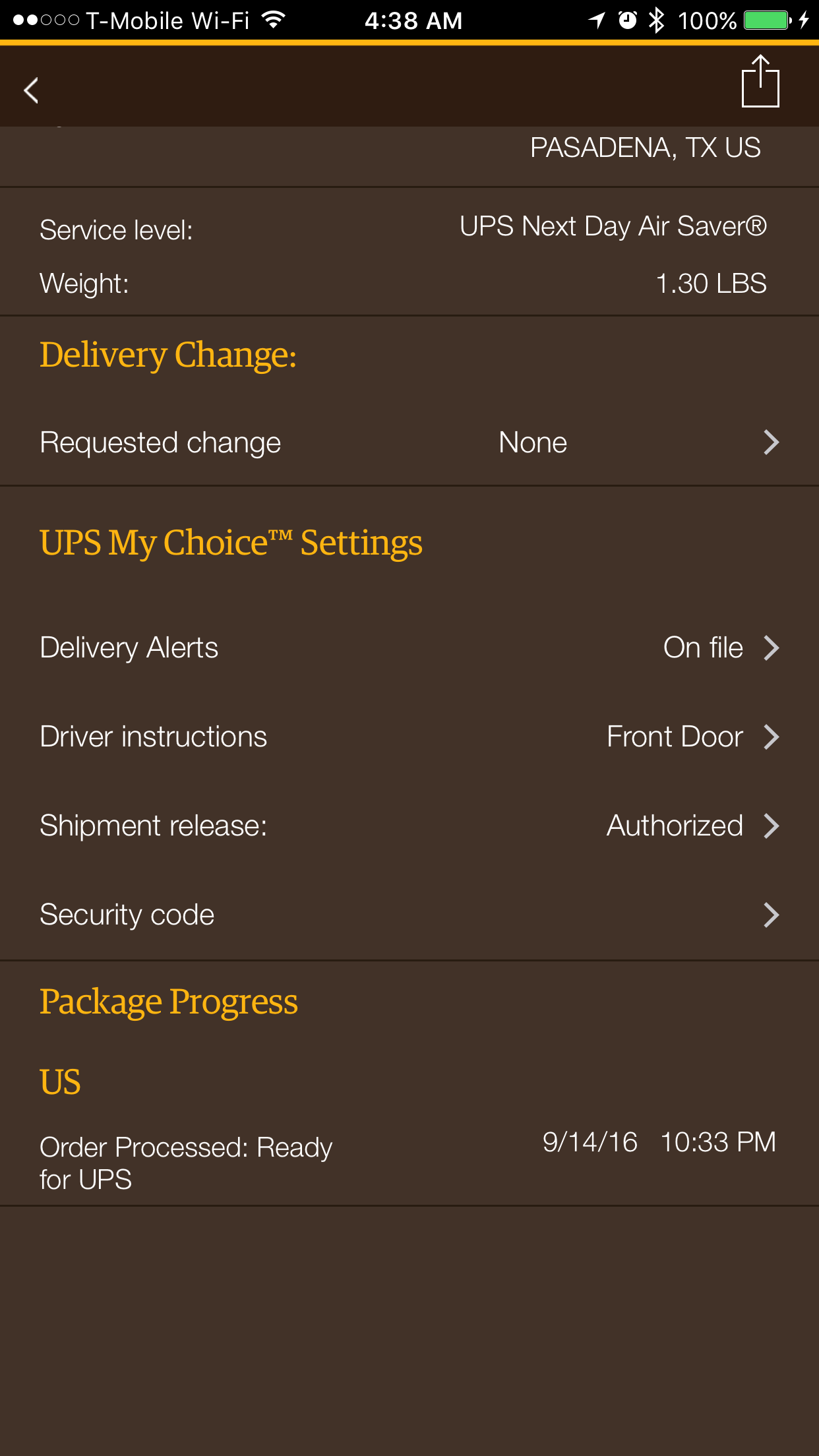The width and height of the screenshot is (819, 1456).
Task: Edit Driver instructions
Action: click(409, 737)
